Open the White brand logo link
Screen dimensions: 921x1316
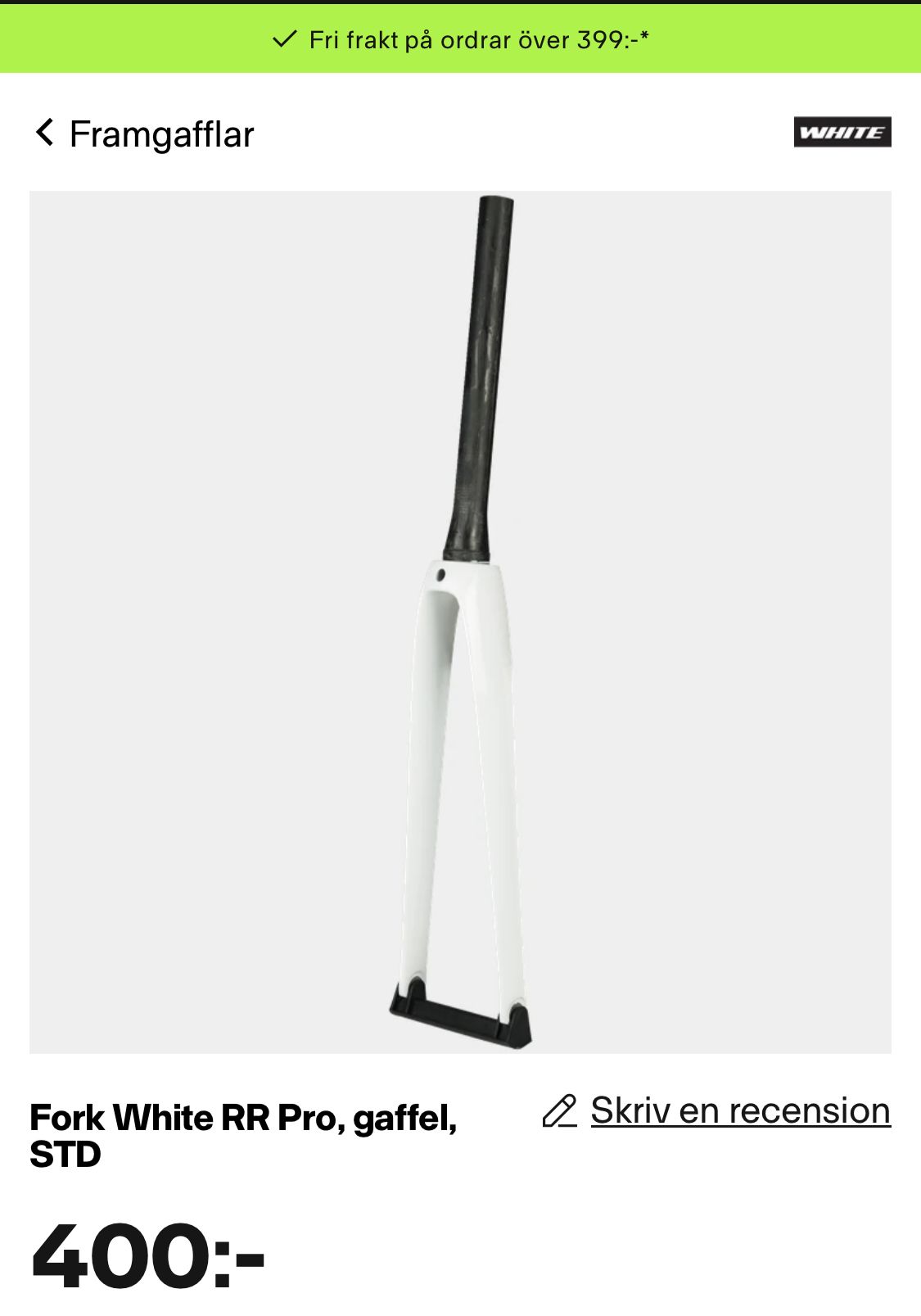pos(842,132)
